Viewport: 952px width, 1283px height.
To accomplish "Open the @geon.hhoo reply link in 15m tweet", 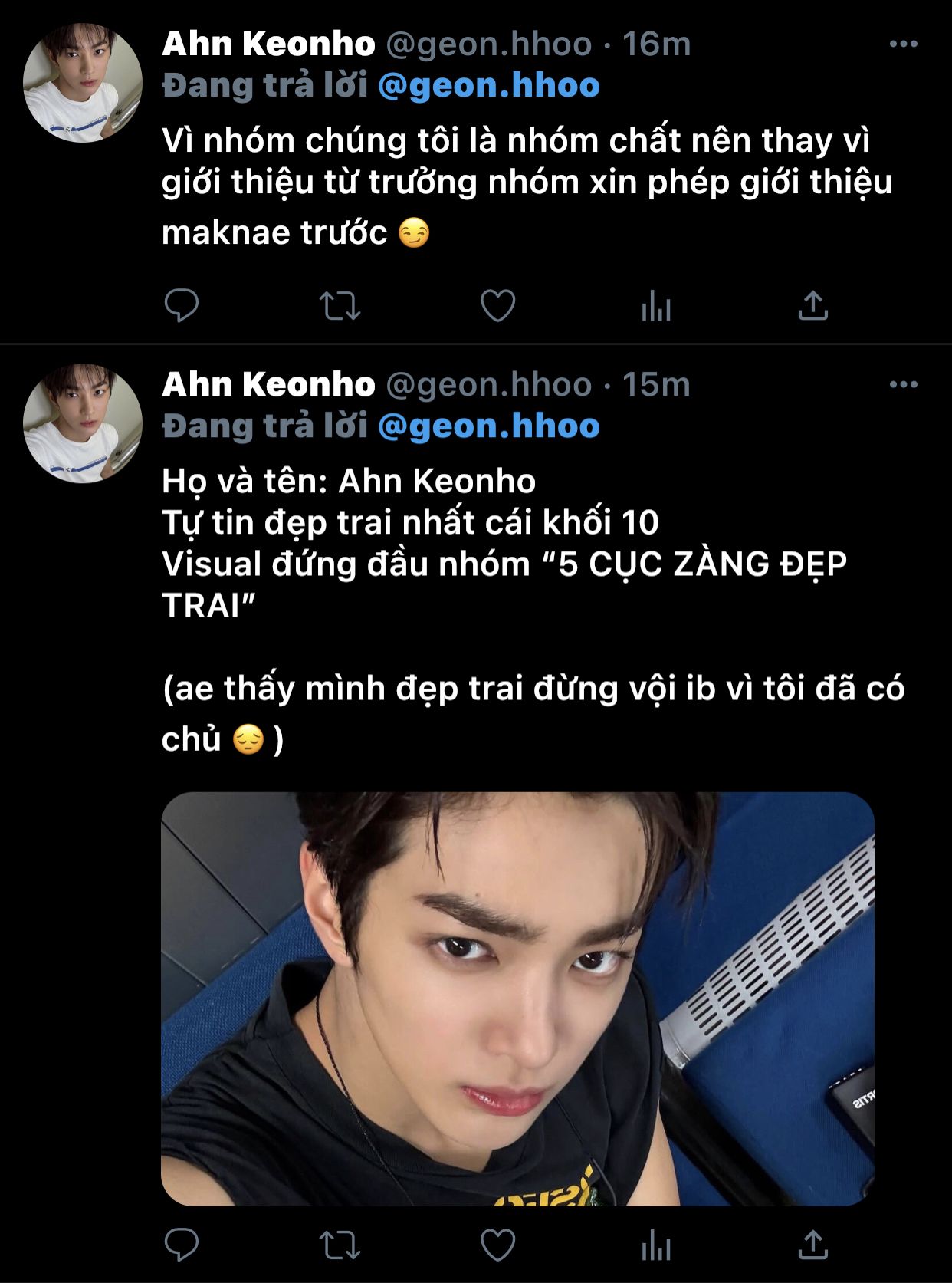I will (x=489, y=426).
